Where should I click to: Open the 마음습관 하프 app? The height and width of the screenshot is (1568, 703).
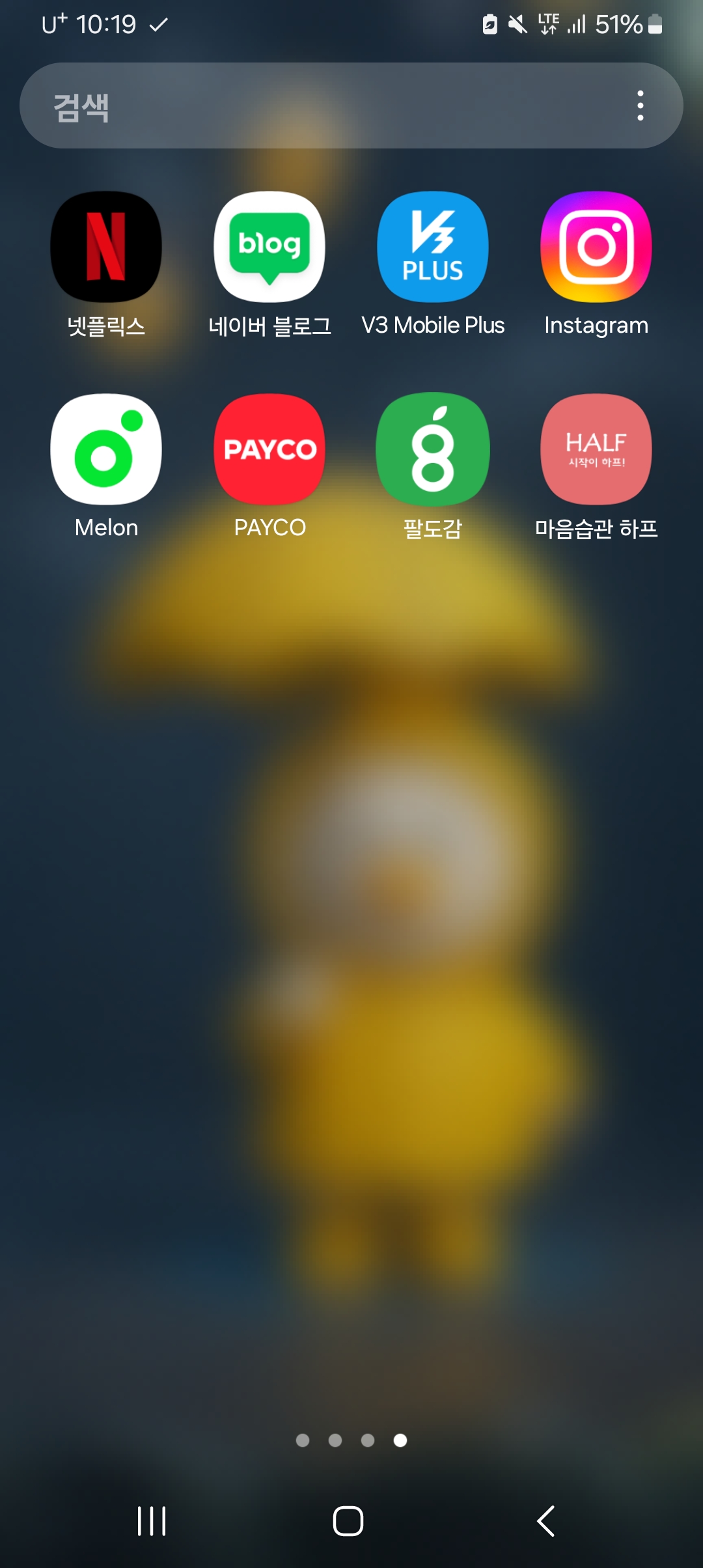click(596, 449)
